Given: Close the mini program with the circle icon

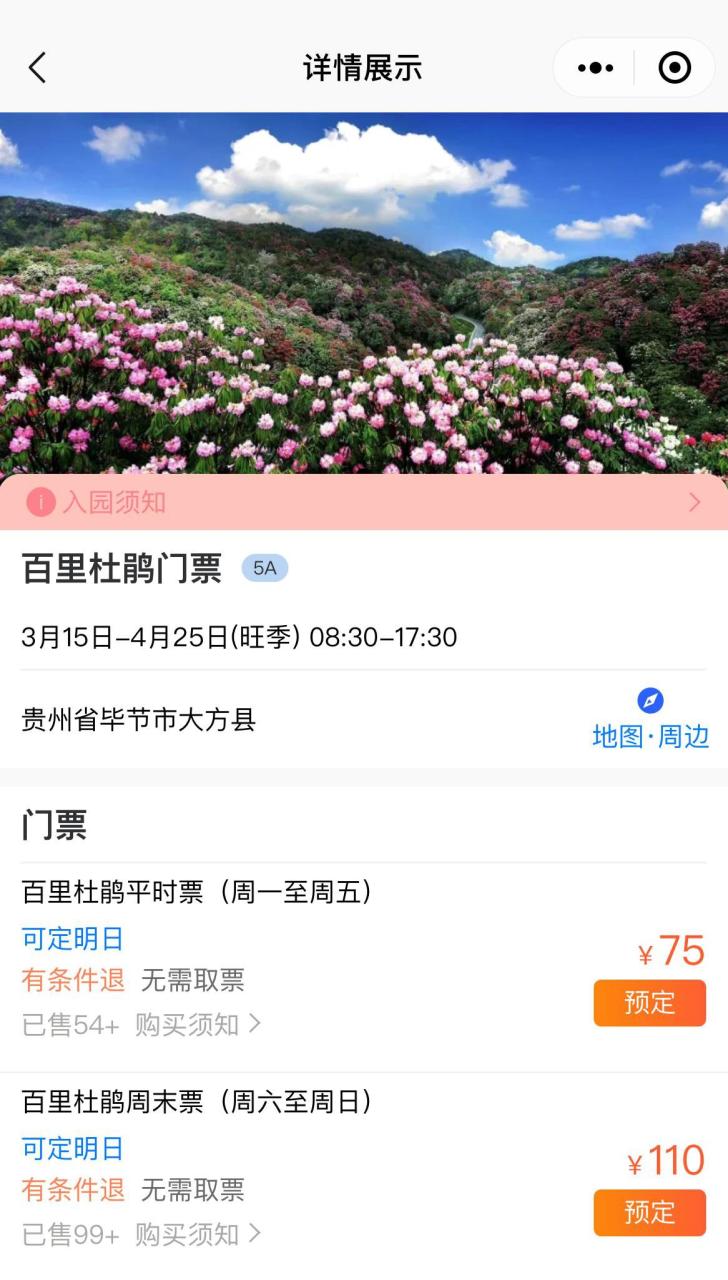Looking at the screenshot, I should (675, 68).
